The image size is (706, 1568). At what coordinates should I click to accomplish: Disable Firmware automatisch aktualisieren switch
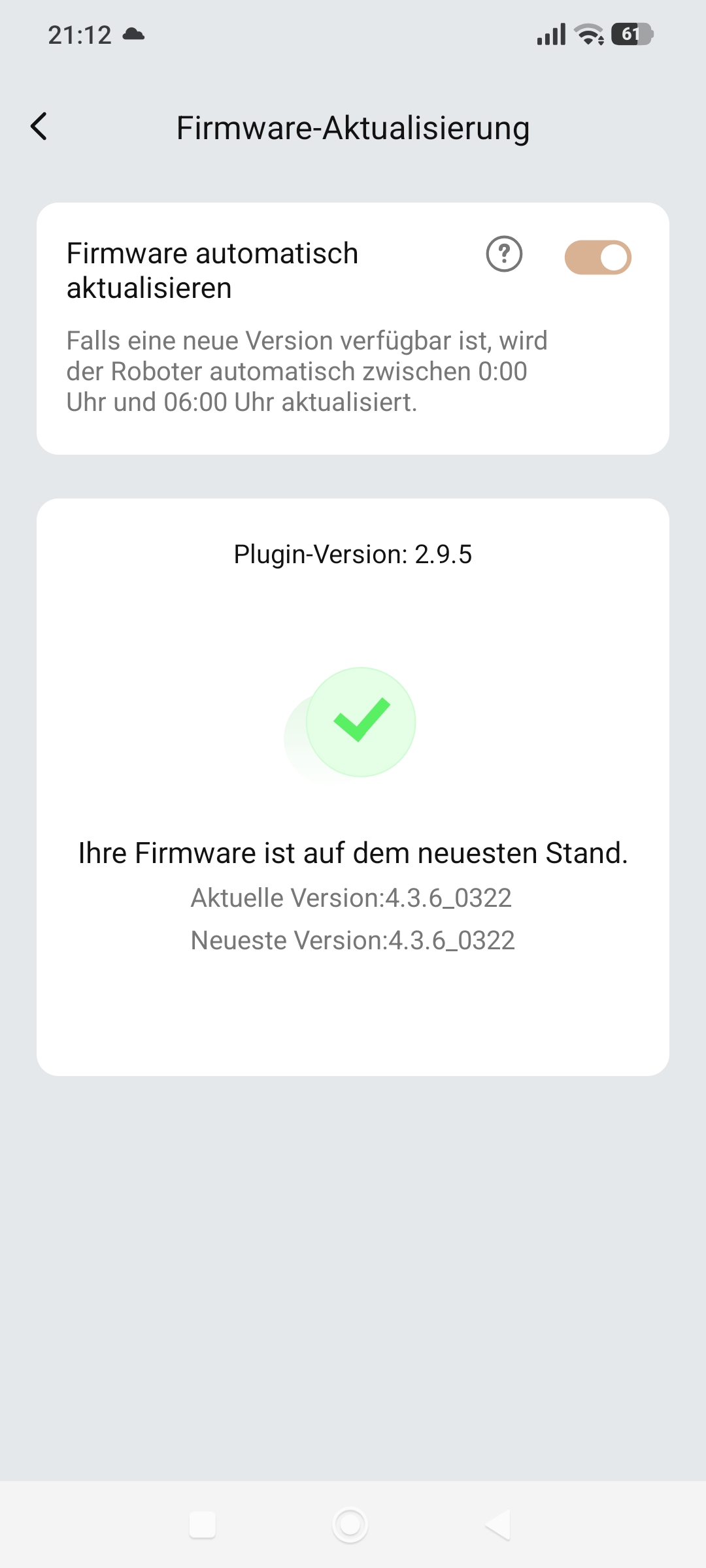(597, 257)
